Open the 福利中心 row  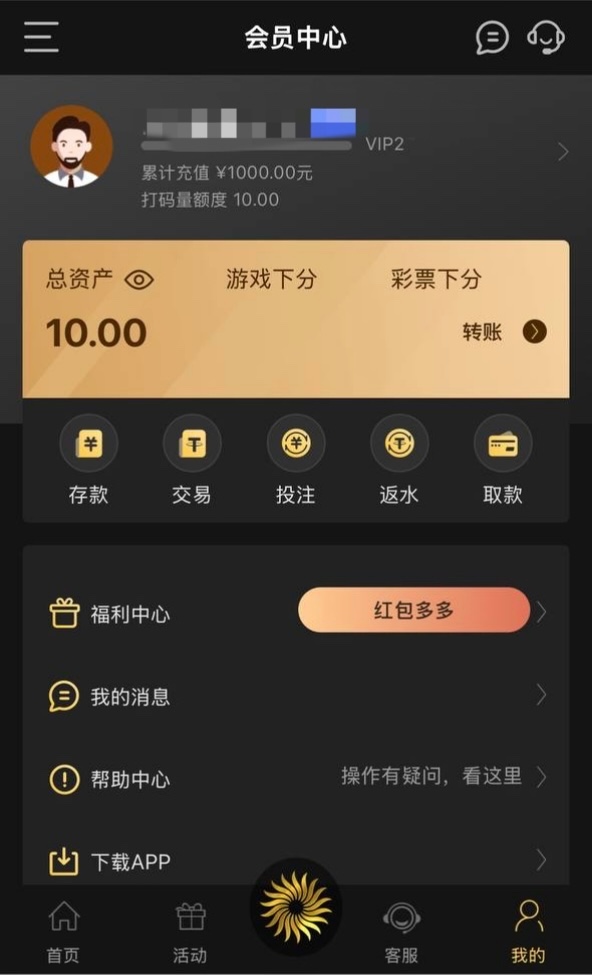[296, 612]
